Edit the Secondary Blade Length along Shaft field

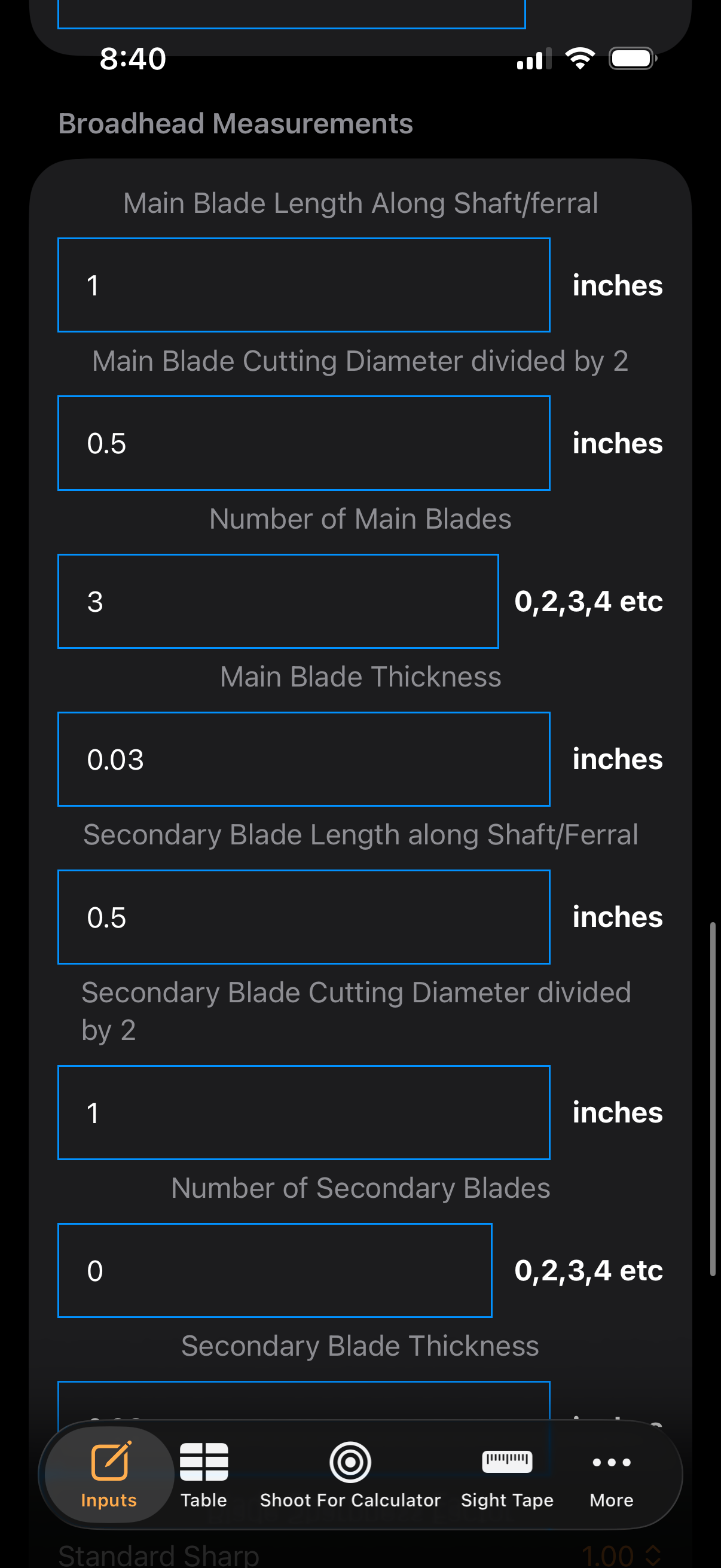304,917
